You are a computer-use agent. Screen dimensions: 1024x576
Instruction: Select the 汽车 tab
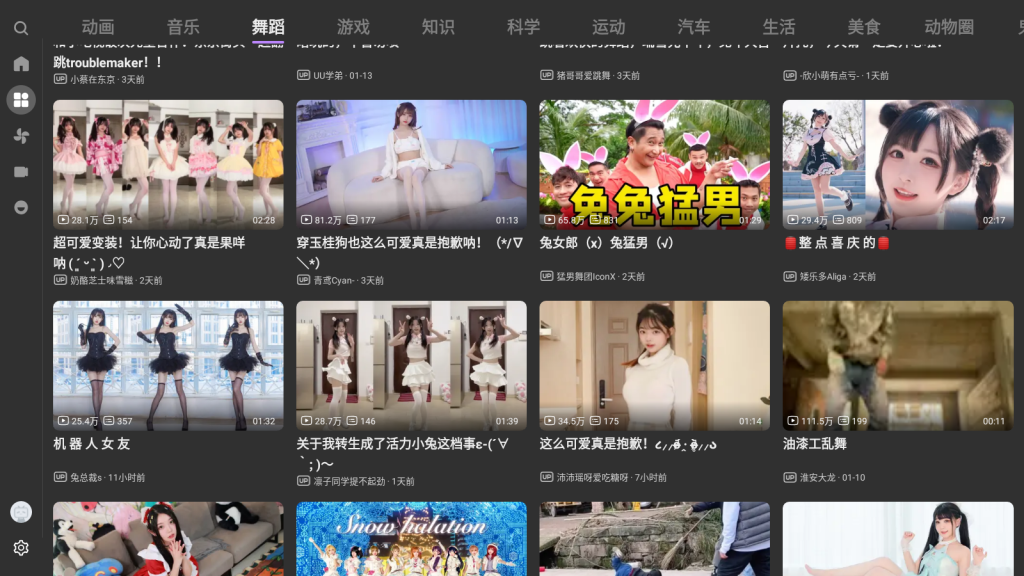click(x=693, y=27)
